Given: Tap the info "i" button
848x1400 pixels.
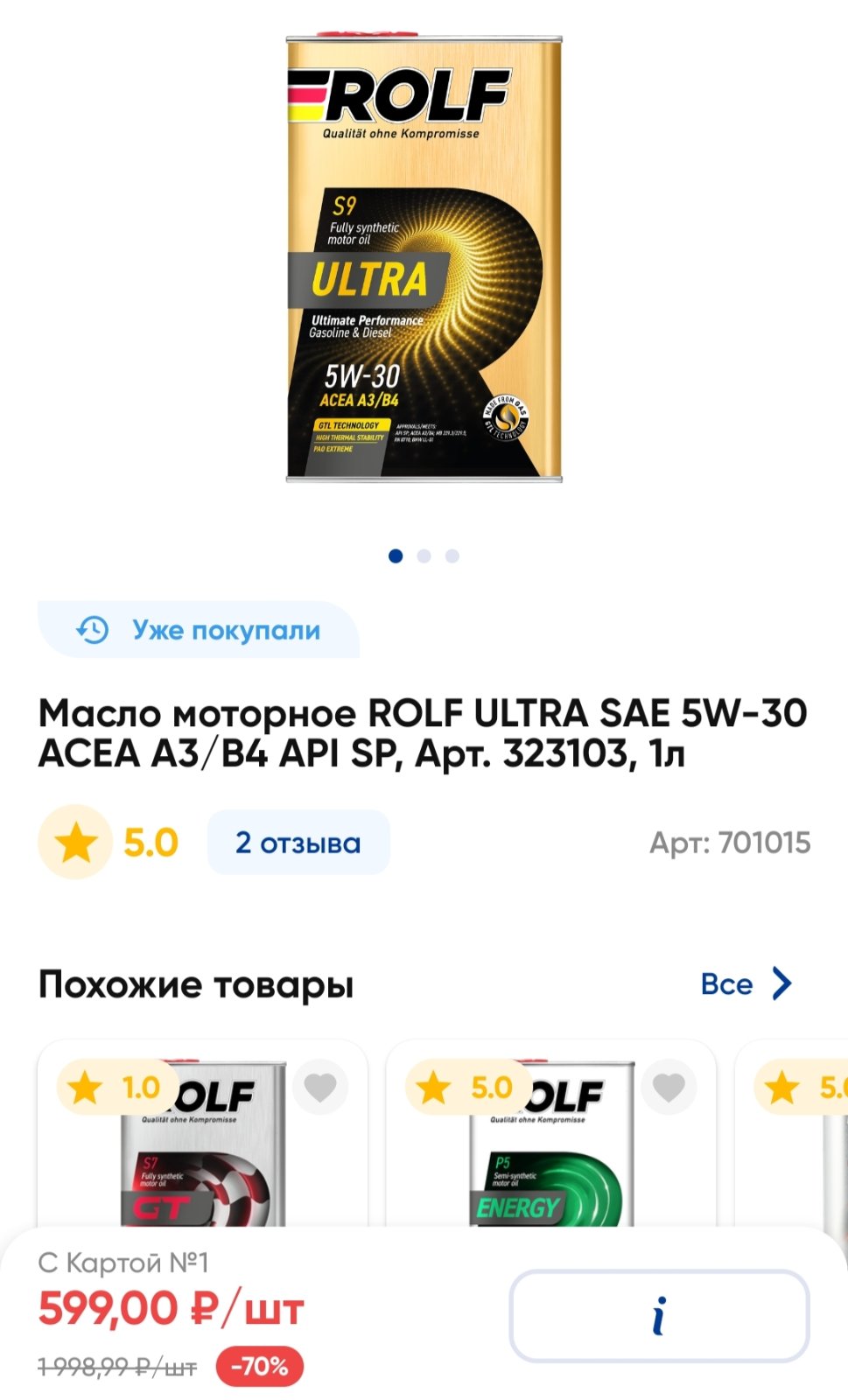Looking at the screenshot, I should pyautogui.click(x=659, y=1316).
